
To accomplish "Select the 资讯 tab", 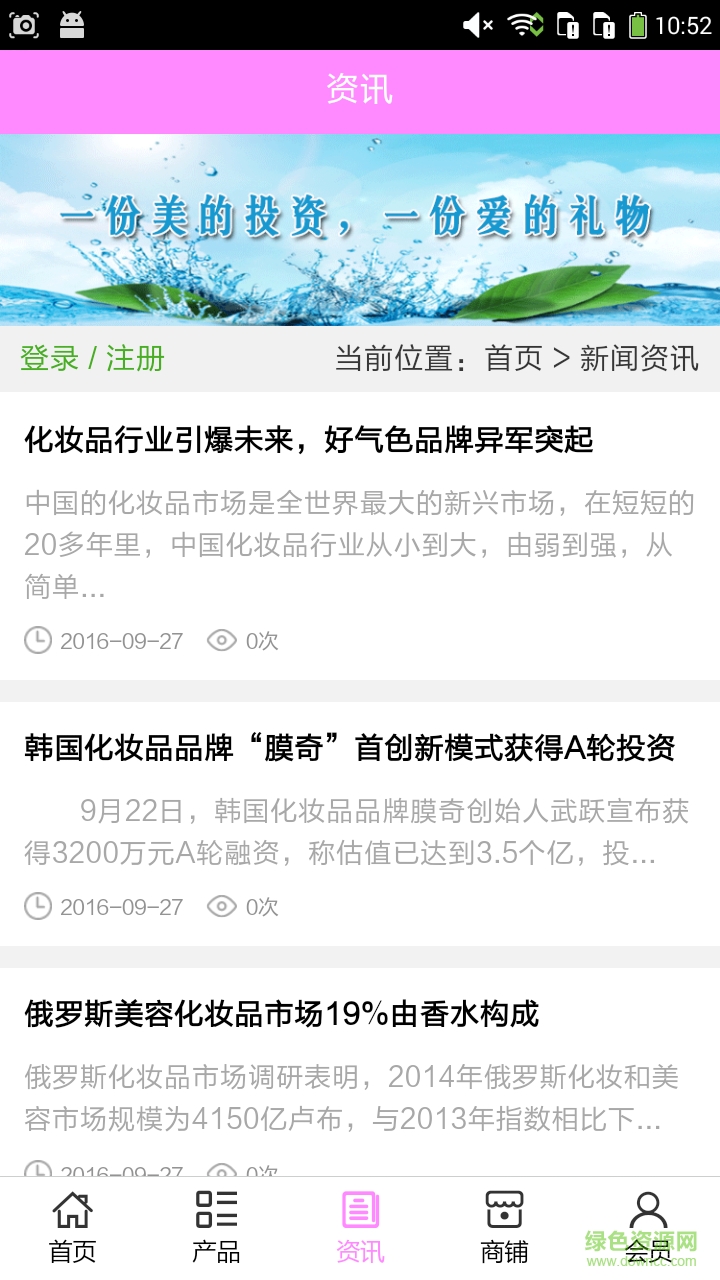I will click(x=360, y=1227).
